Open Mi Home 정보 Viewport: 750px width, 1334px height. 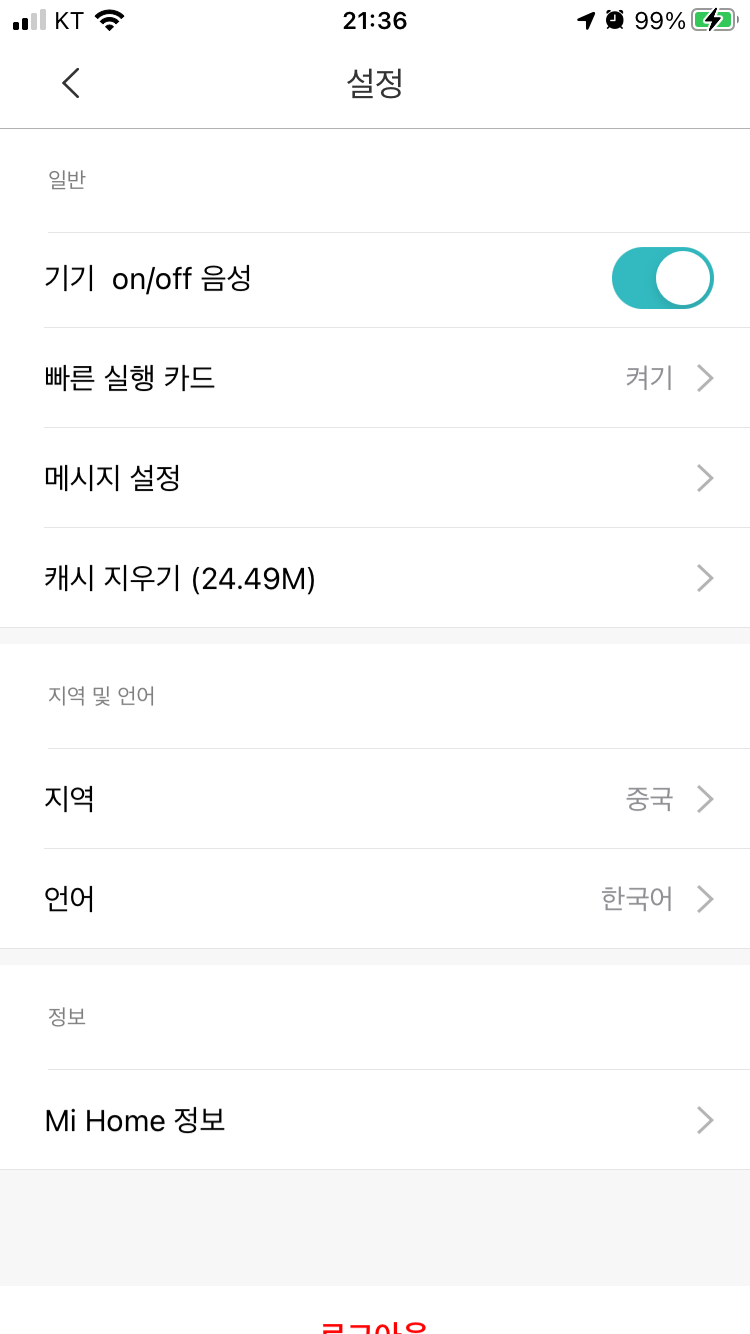point(375,1120)
